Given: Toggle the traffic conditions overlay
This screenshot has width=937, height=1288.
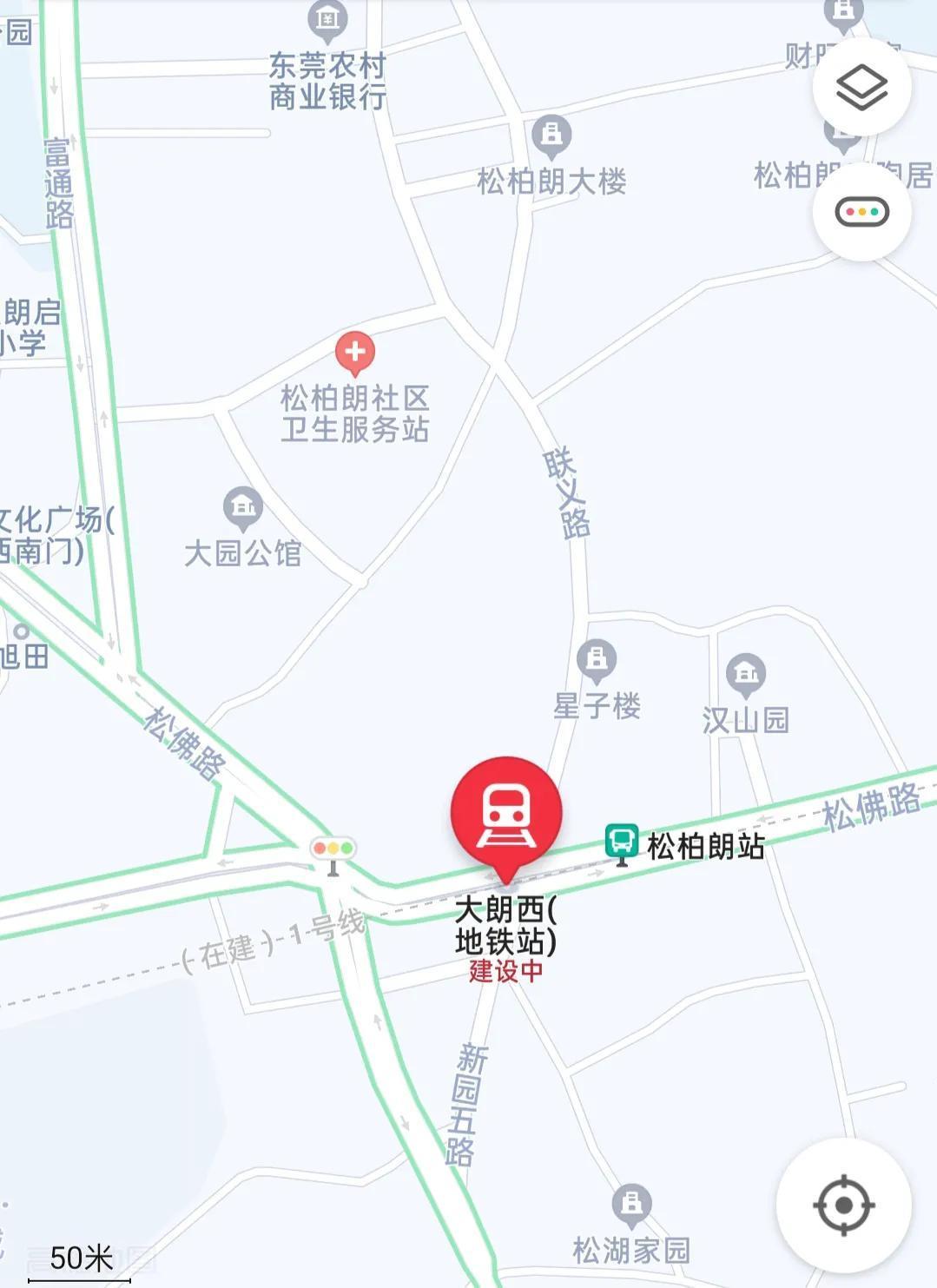Looking at the screenshot, I should pyautogui.click(x=861, y=212).
